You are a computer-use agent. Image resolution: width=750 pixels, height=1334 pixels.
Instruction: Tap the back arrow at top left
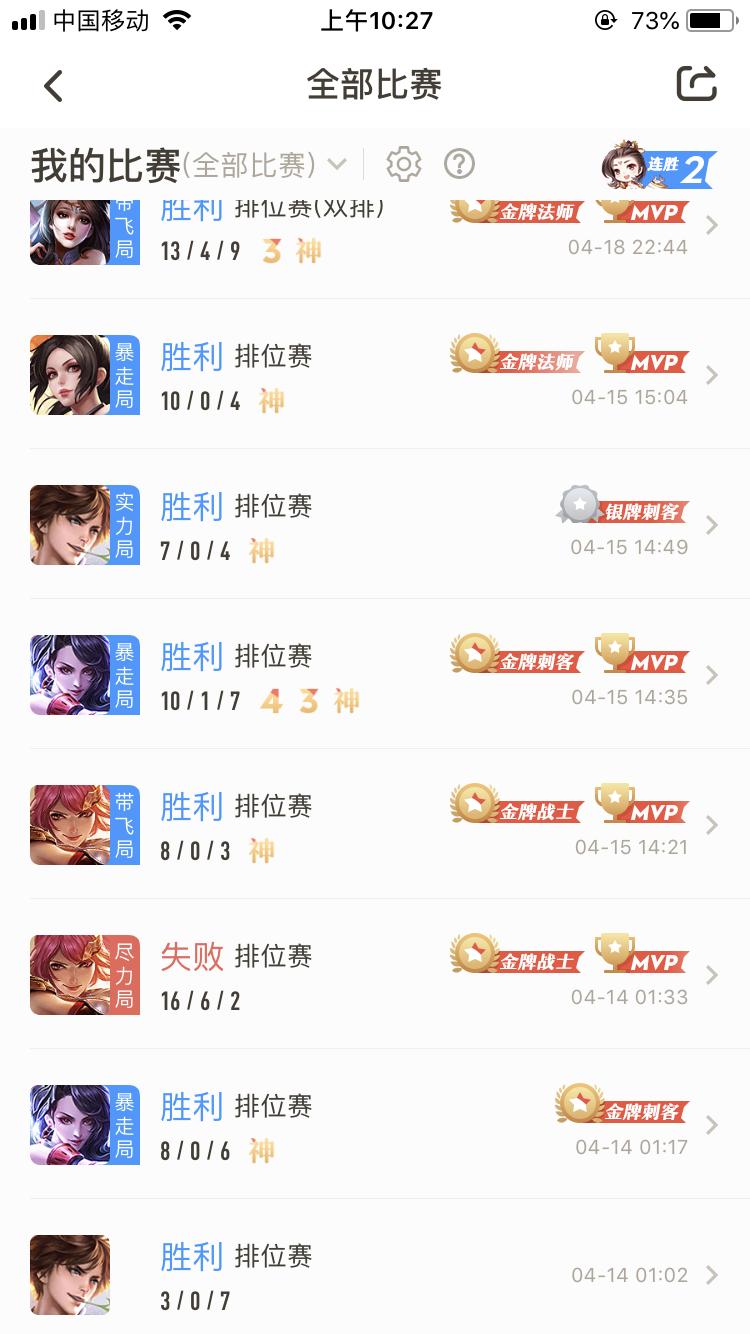(52, 85)
